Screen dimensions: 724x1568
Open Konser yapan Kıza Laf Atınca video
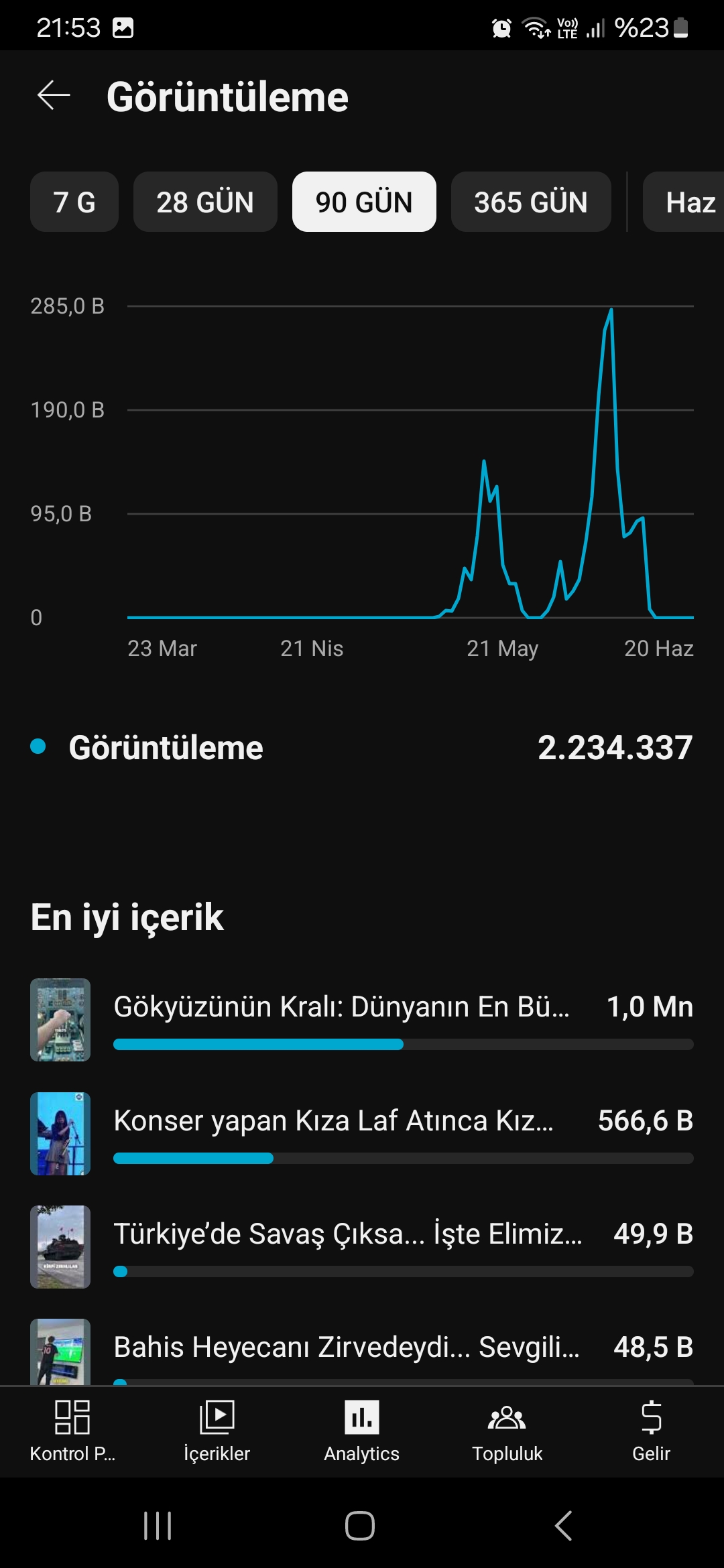tap(362, 1134)
